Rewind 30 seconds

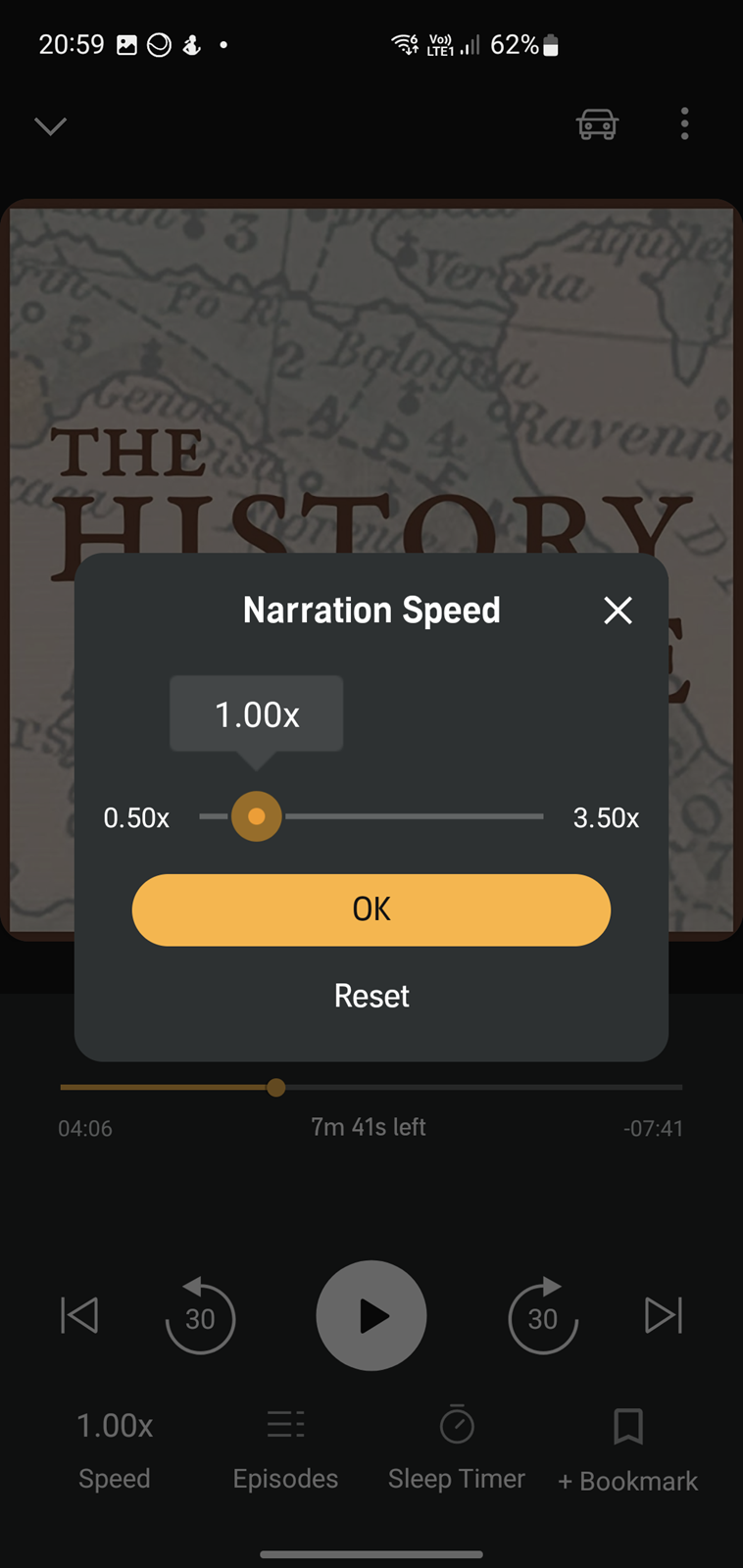[x=200, y=1315]
